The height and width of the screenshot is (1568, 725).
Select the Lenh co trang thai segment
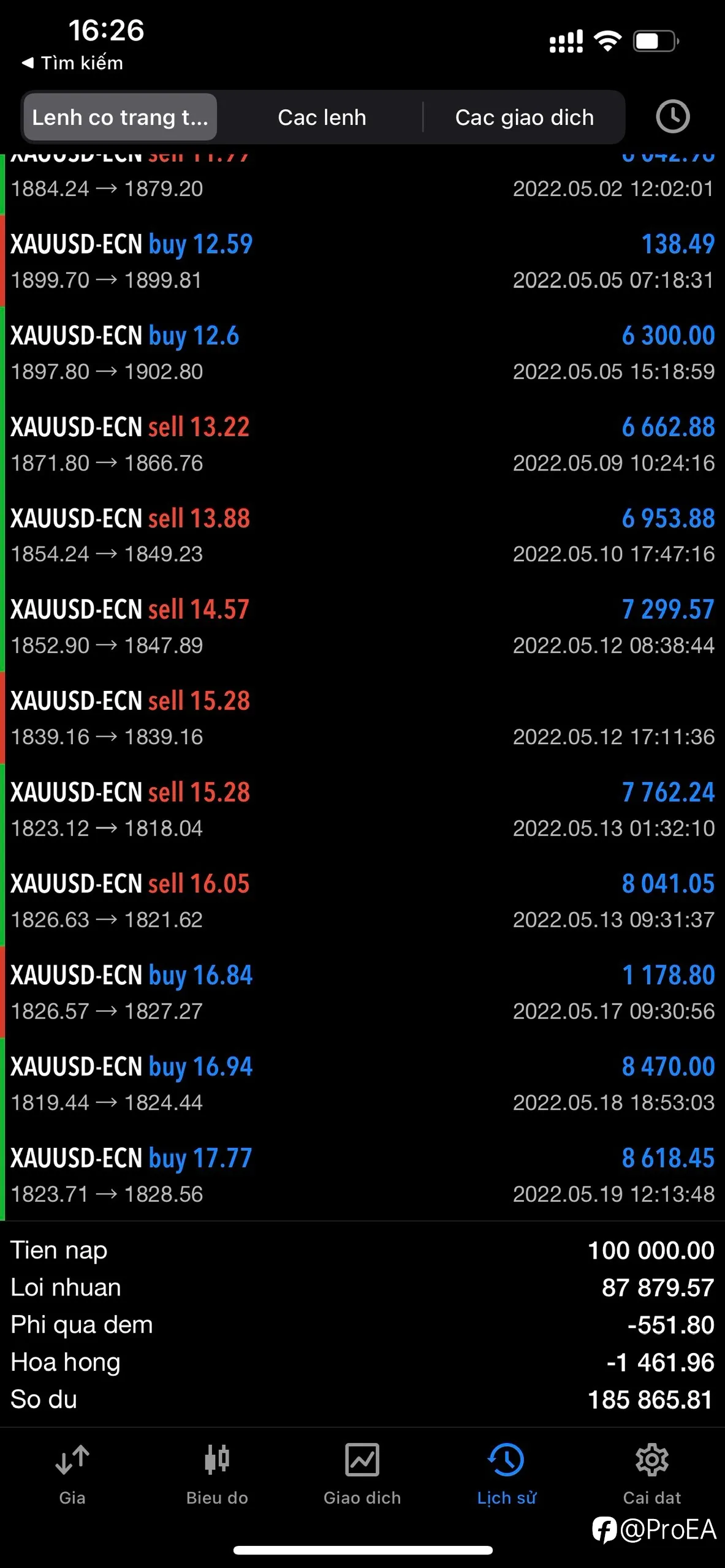(120, 117)
